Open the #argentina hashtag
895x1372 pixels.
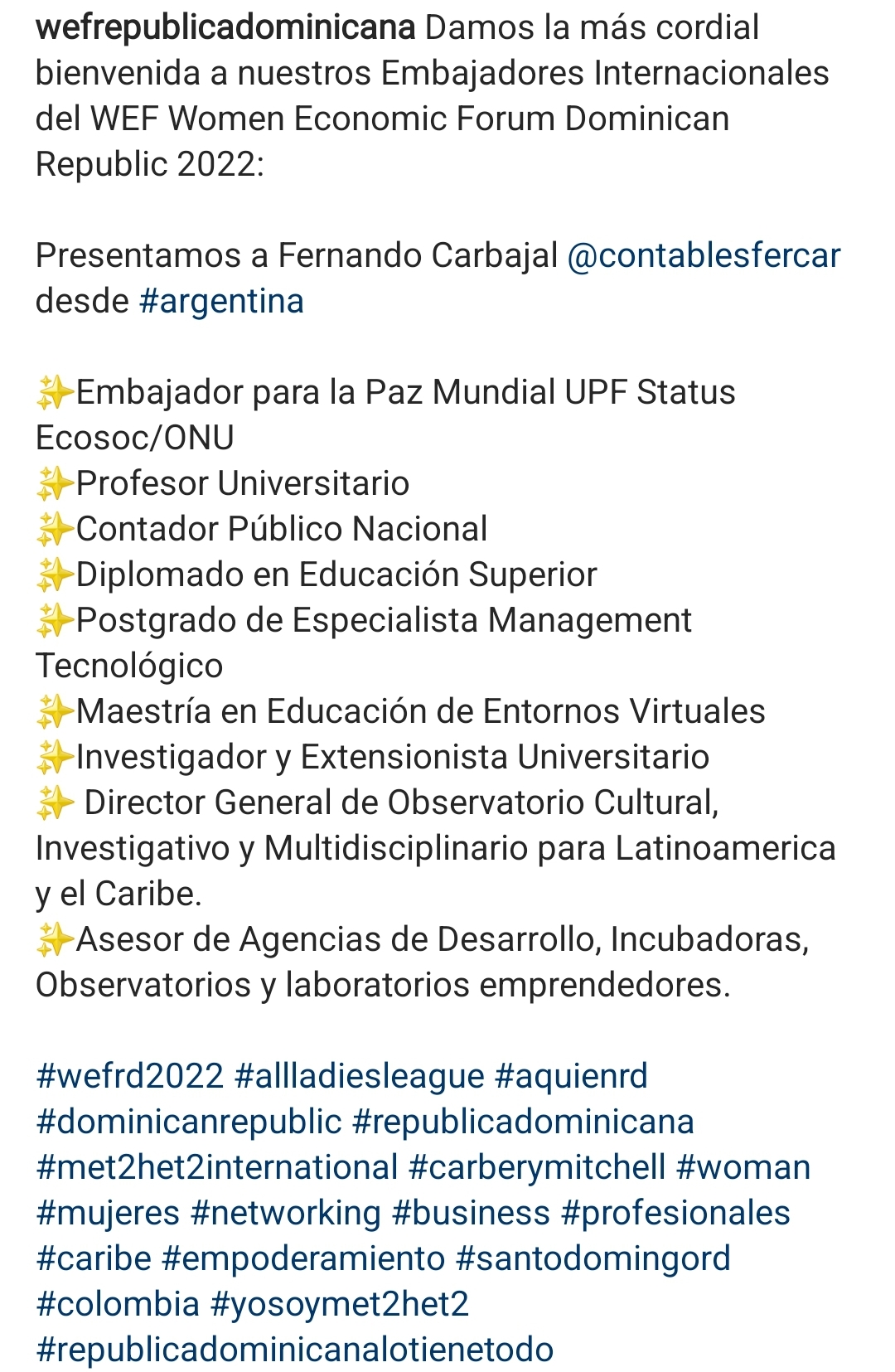pyautogui.click(x=221, y=301)
